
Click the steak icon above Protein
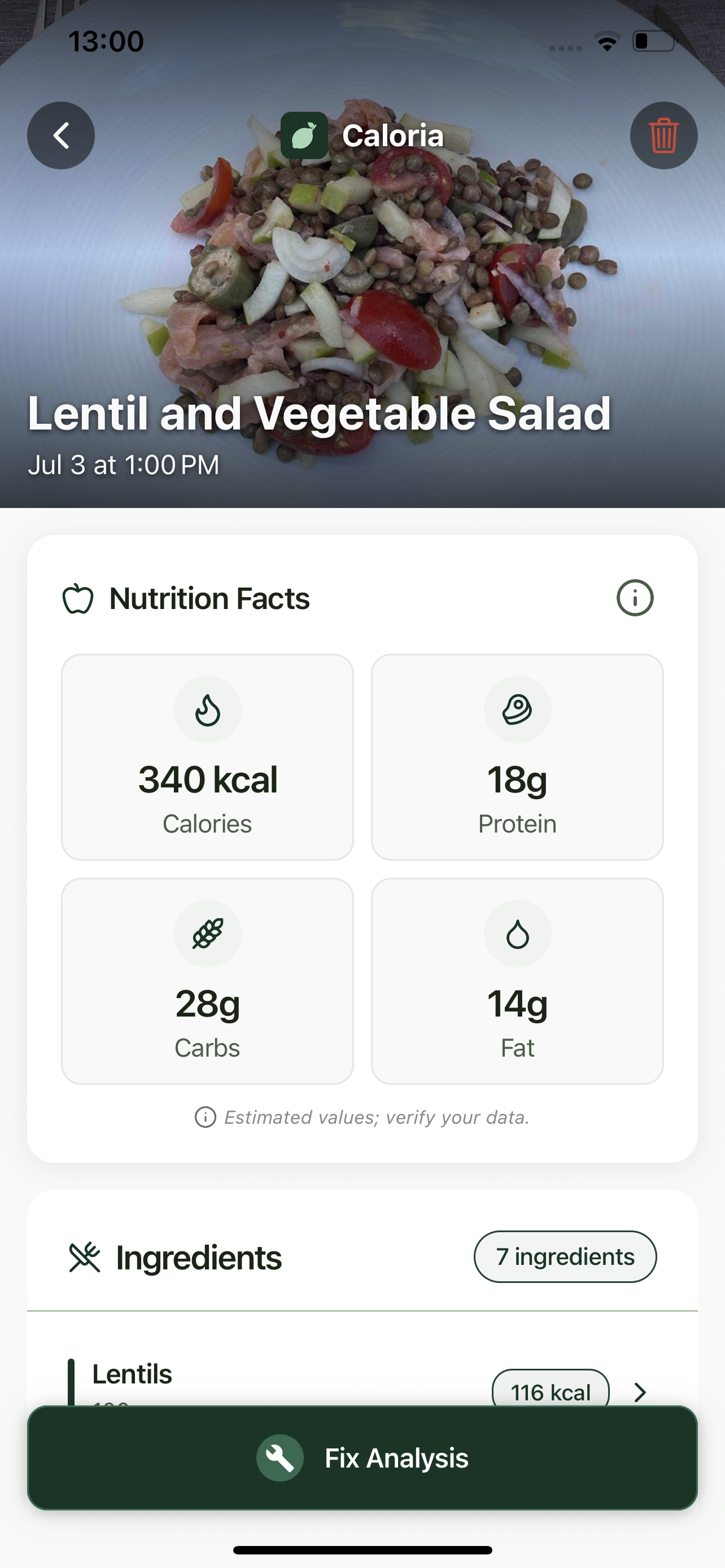point(517,708)
